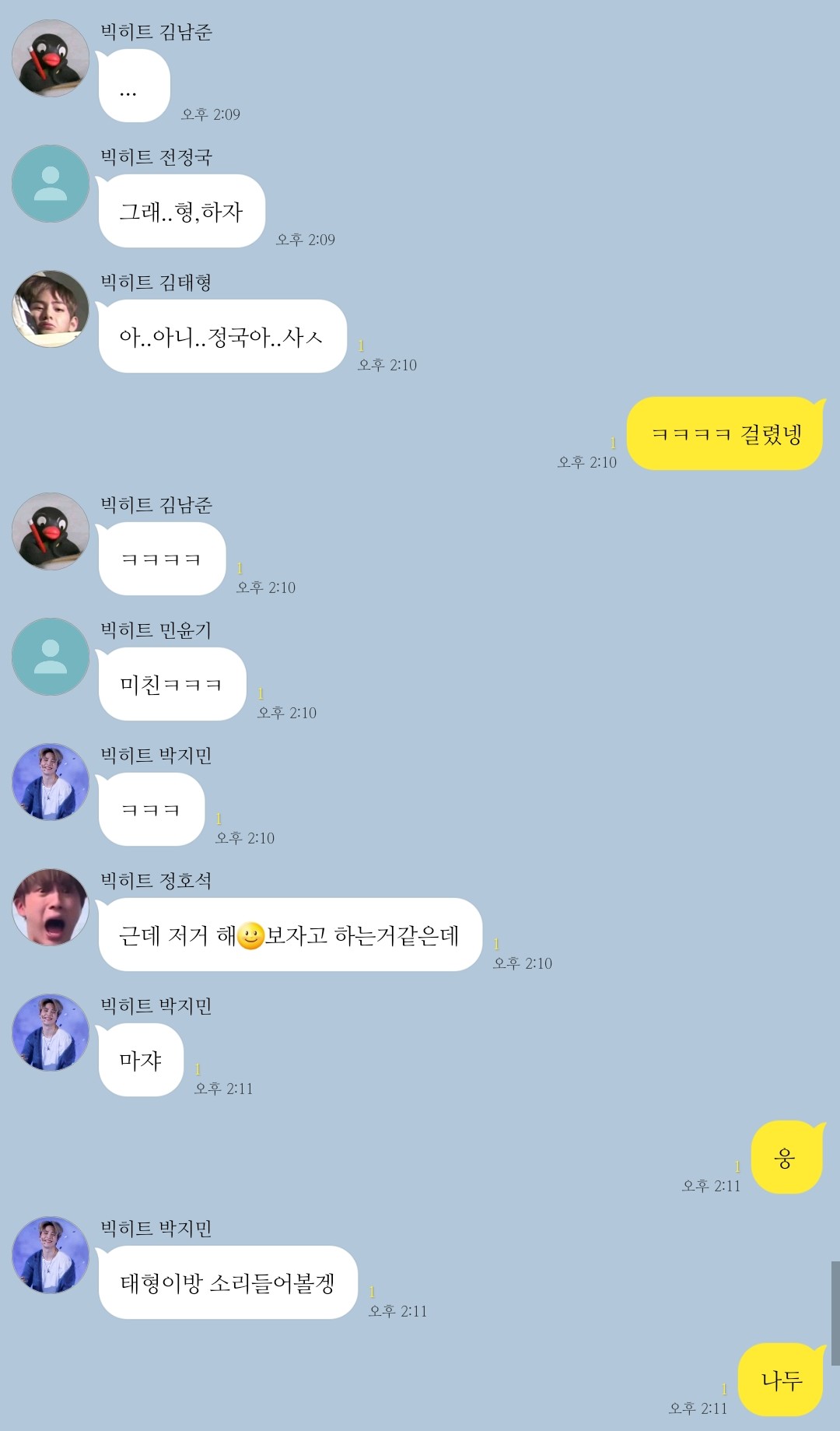Image resolution: width=840 pixels, height=1431 pixels.
Task: Open 박지민's avatar beside '마쟈' message
Action: [51, 1033]
